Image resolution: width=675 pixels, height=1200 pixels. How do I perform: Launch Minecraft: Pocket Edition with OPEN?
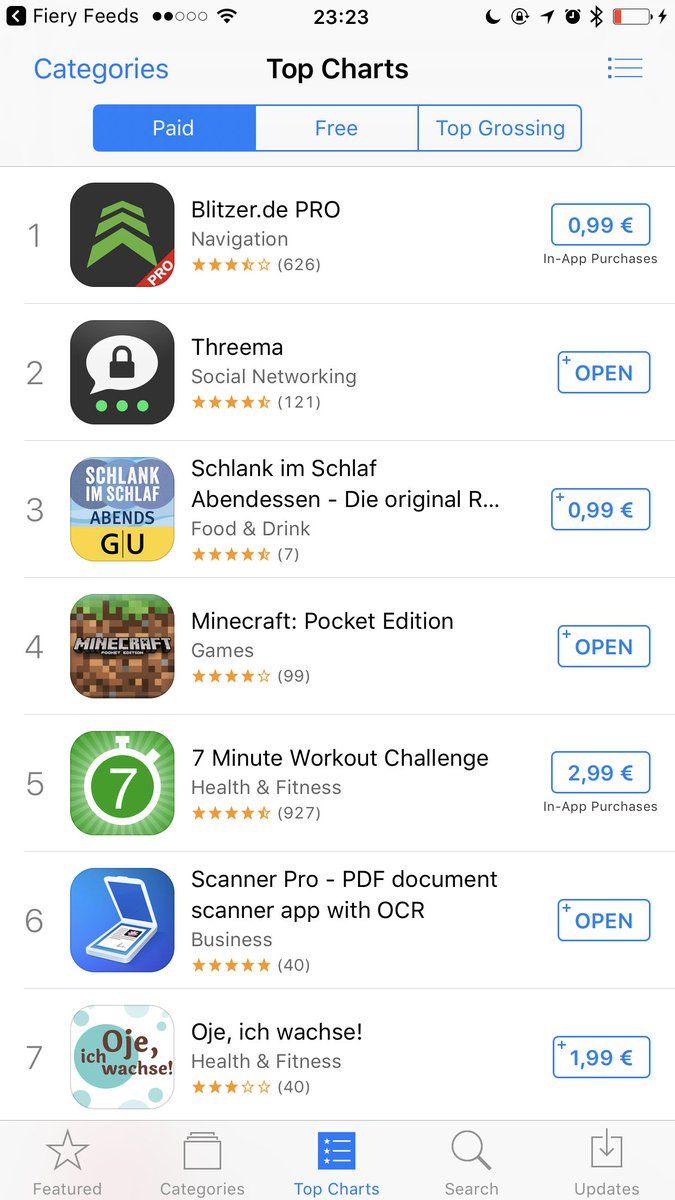point(603,647)
